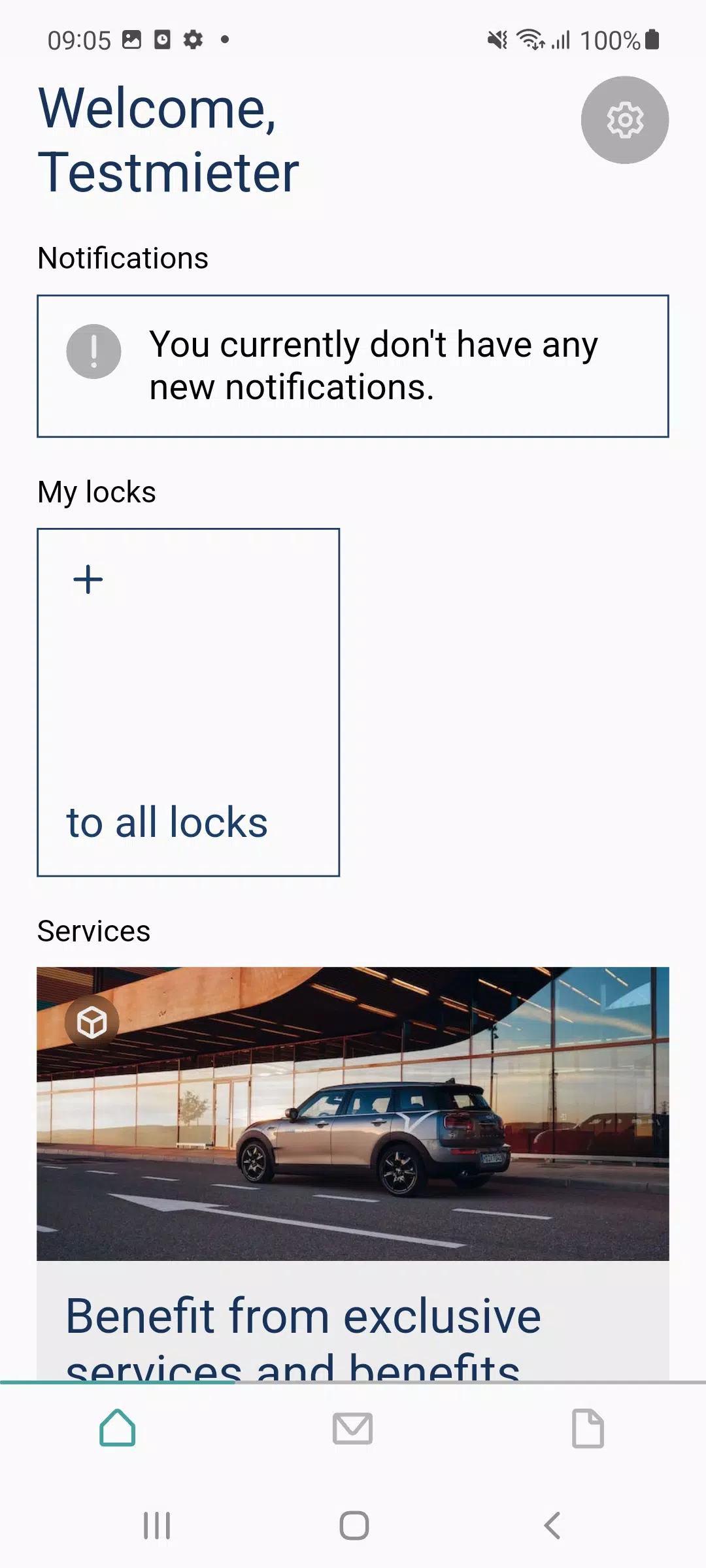Go back using system navigation
Image resolution: width=706 pixels, height=1568 pixels.
pos(552,1526)
